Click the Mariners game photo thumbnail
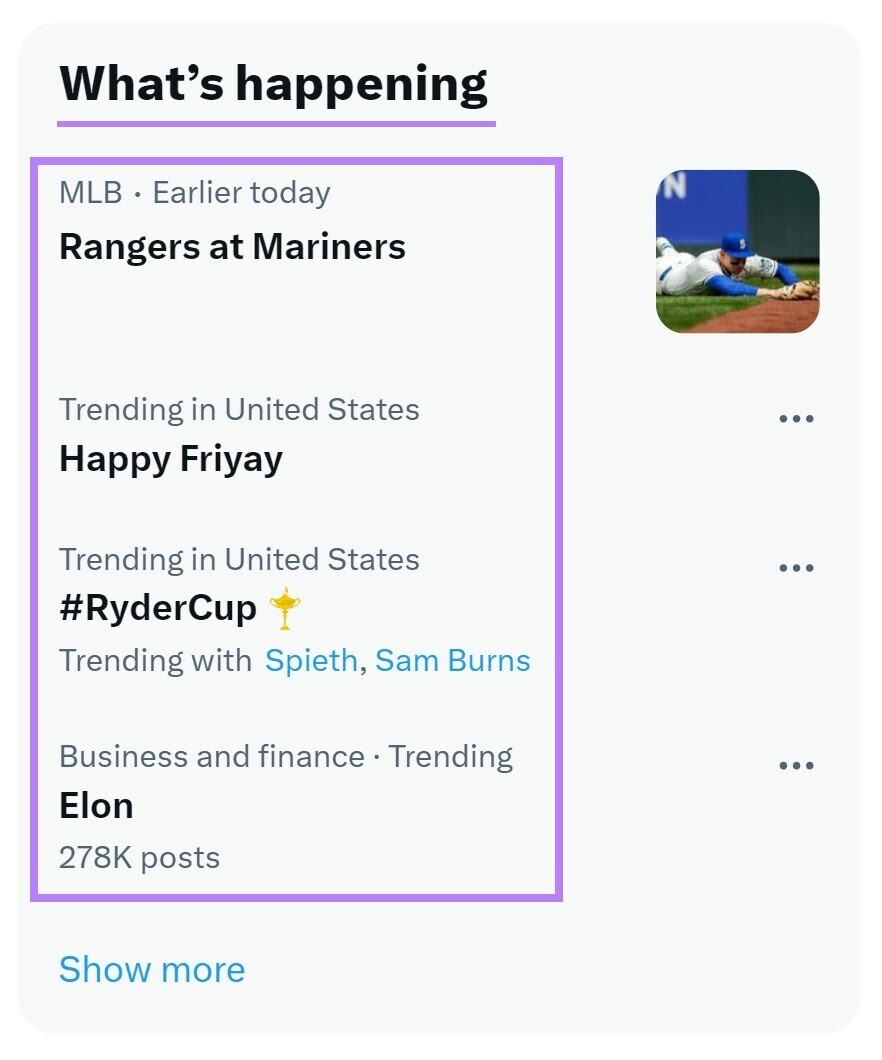The image size is (882, 1060). [738, 250]
